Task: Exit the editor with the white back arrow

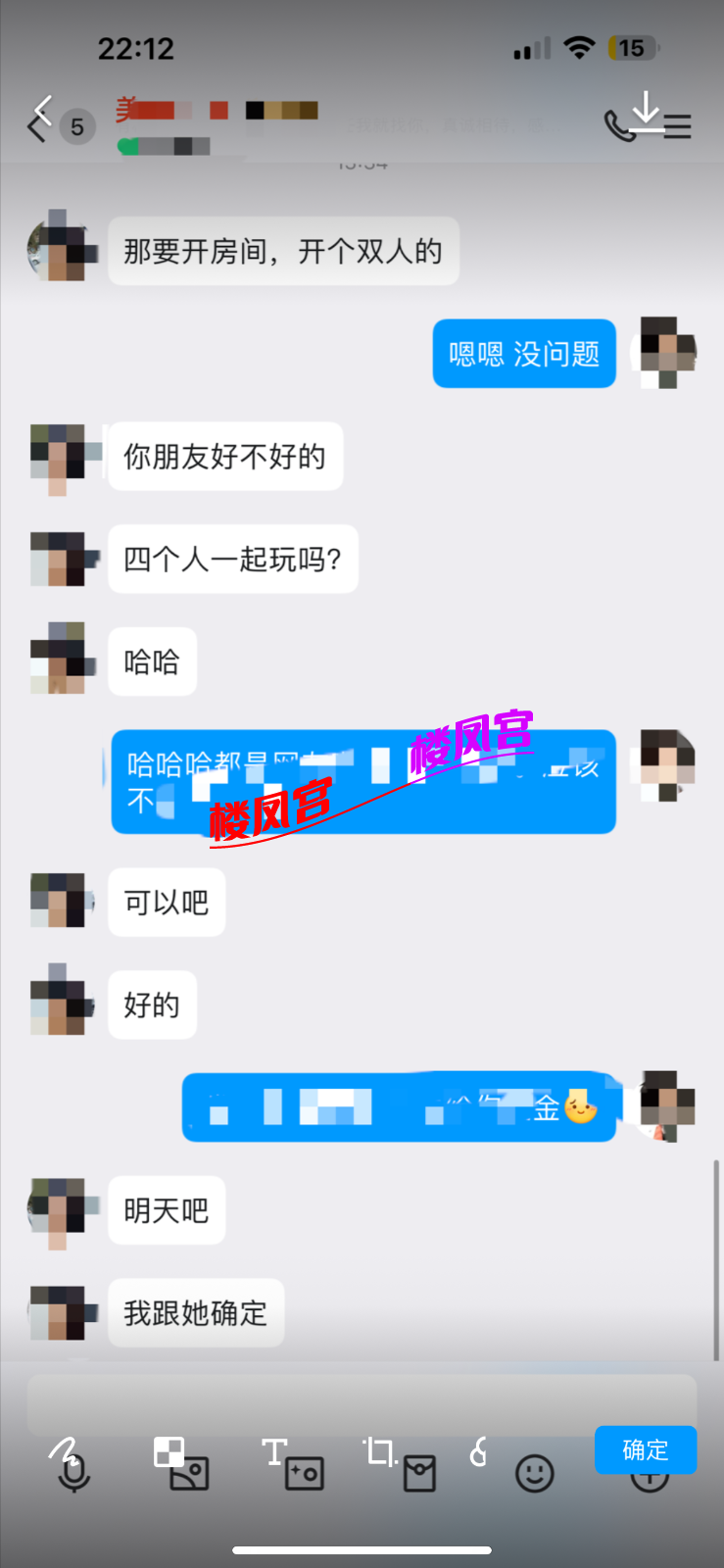Action: (x=43, y=109)
